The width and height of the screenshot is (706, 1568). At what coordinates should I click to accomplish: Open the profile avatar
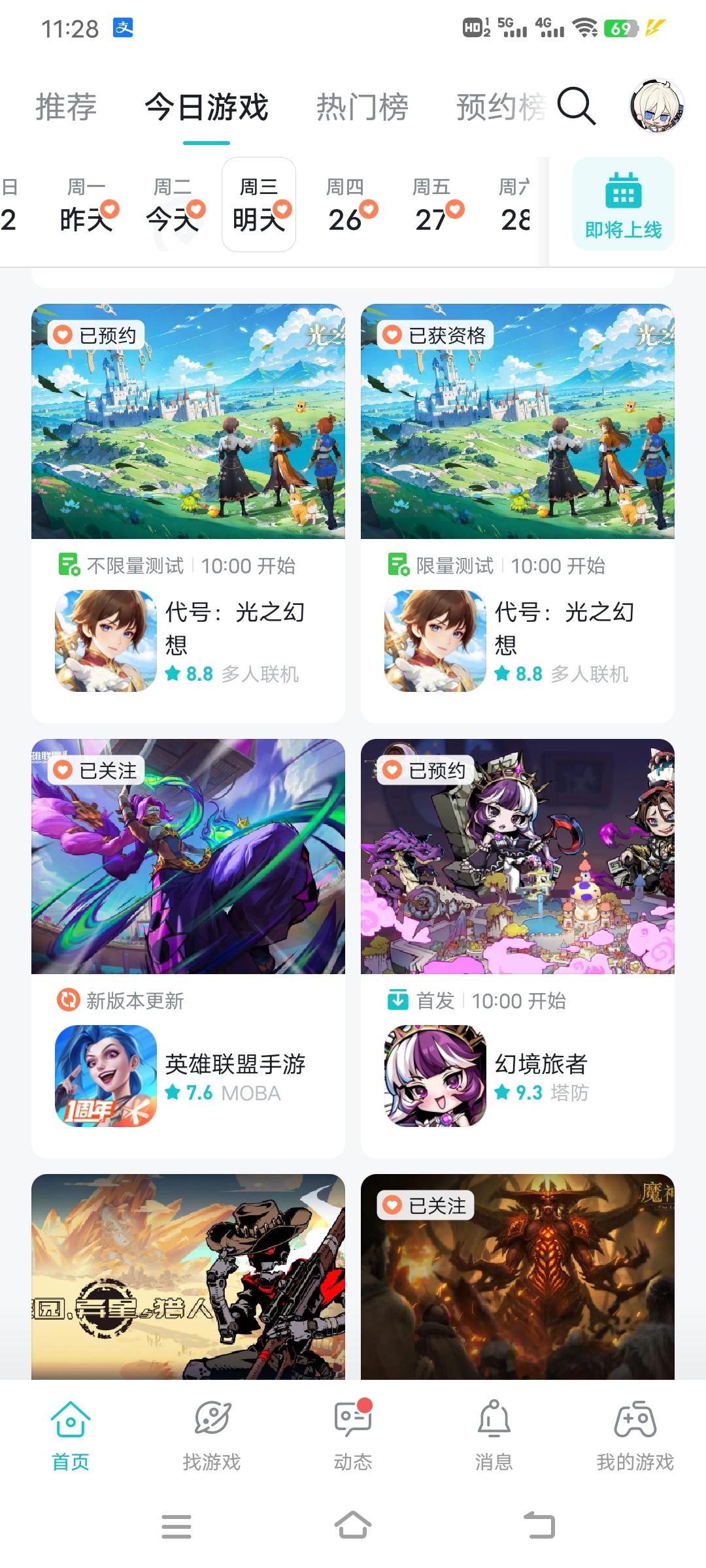coord(656,106)
